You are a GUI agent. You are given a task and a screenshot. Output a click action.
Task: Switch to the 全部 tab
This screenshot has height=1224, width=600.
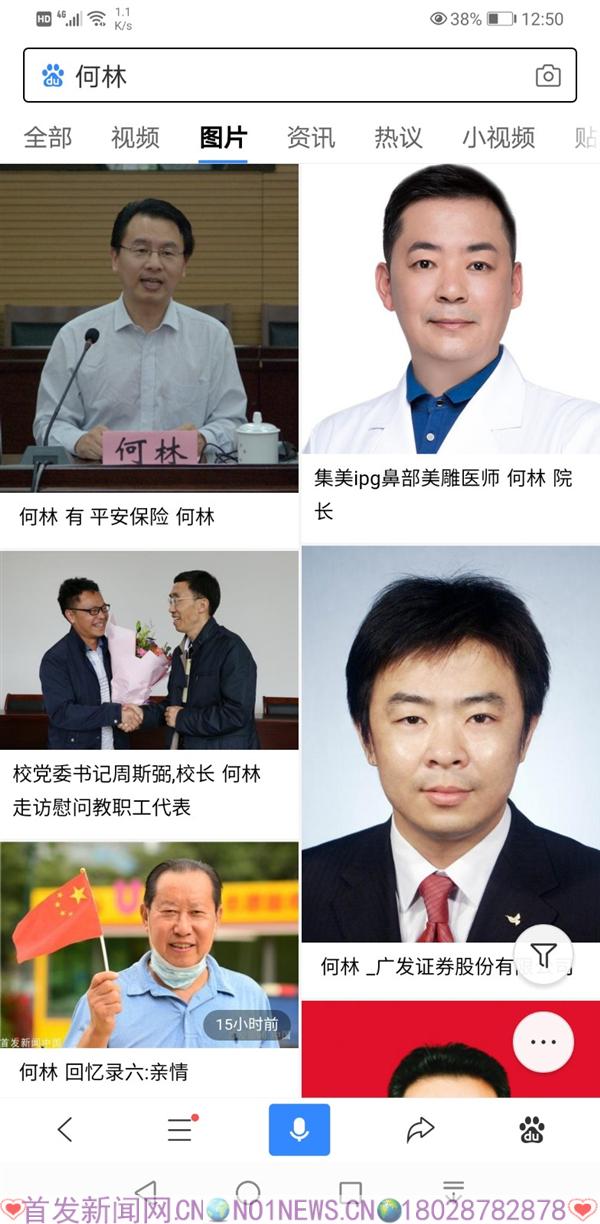click(47, 137)
